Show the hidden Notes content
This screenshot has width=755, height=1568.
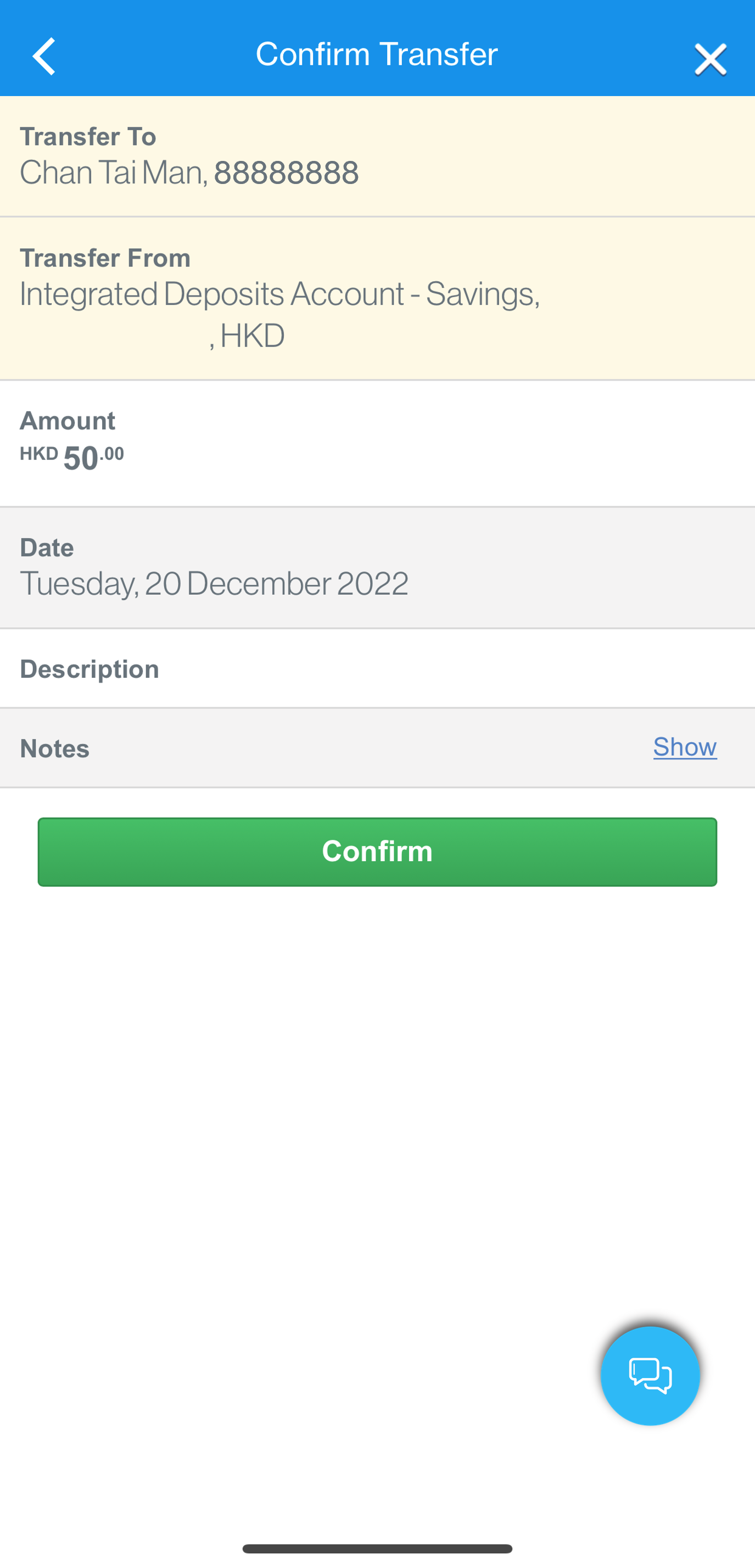(685, 747)
